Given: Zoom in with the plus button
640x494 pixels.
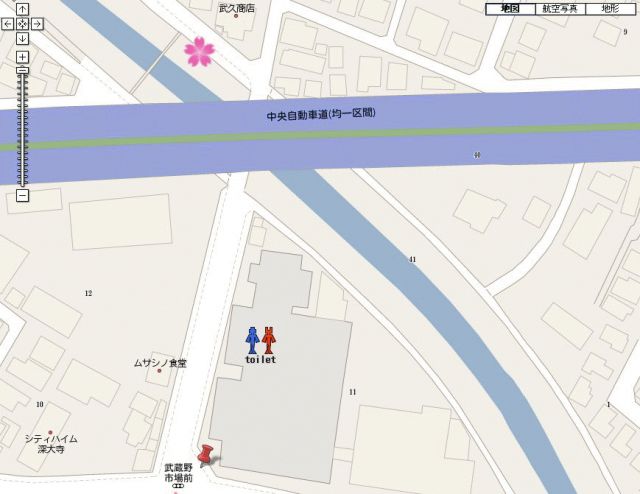Looking at the screenshot, I should point(22,57).
